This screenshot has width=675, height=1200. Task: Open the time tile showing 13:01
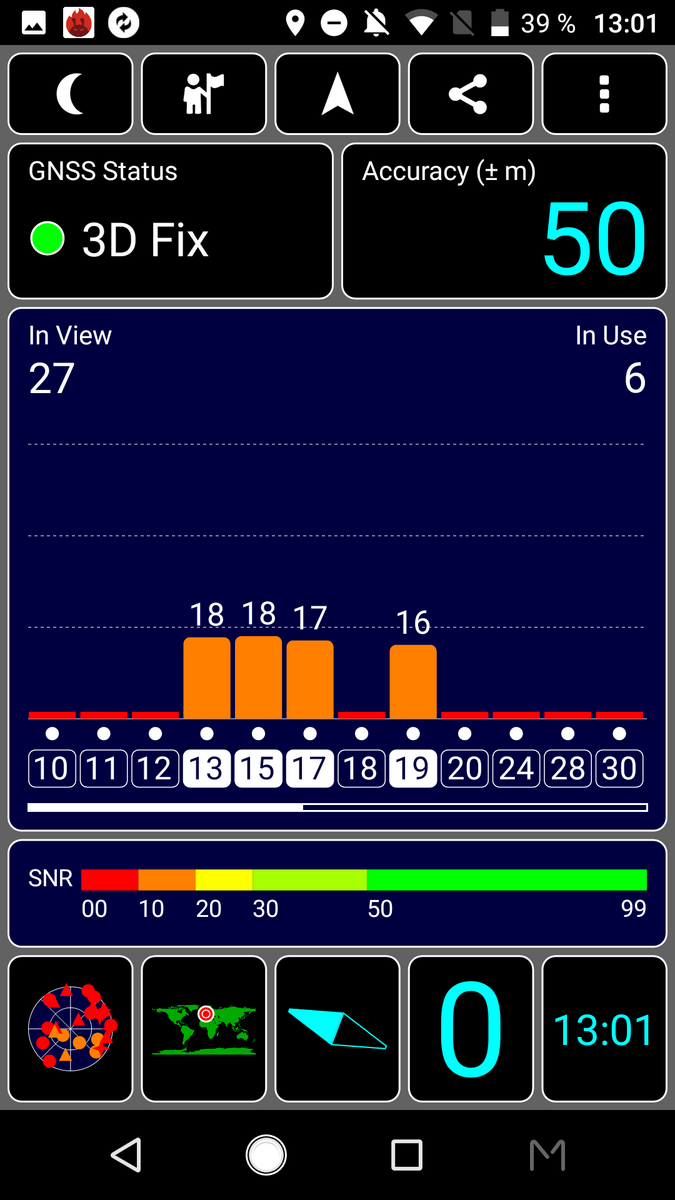pos(604,1028)
